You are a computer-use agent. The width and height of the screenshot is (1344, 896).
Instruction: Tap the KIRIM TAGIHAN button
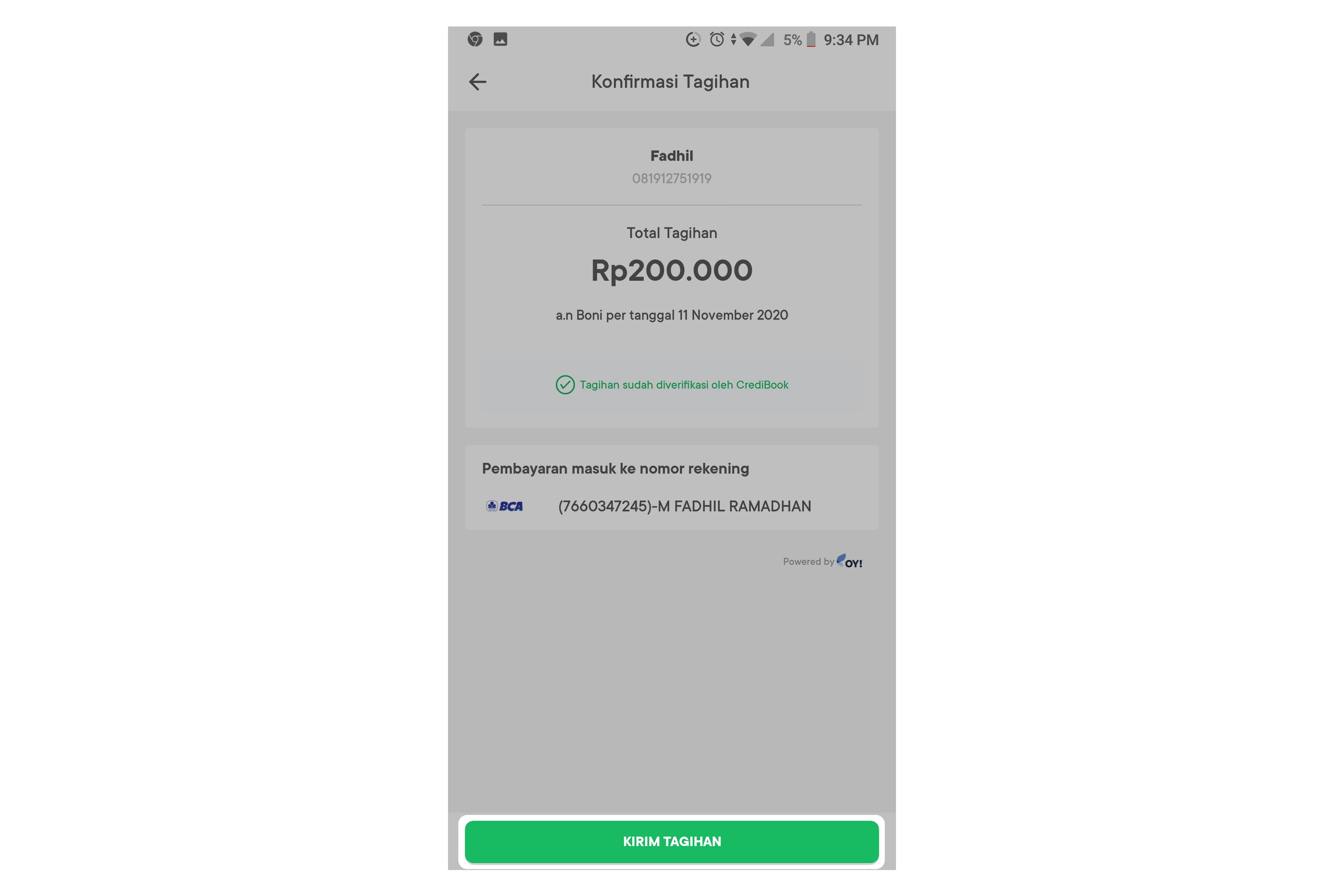[x=672, y=842]
